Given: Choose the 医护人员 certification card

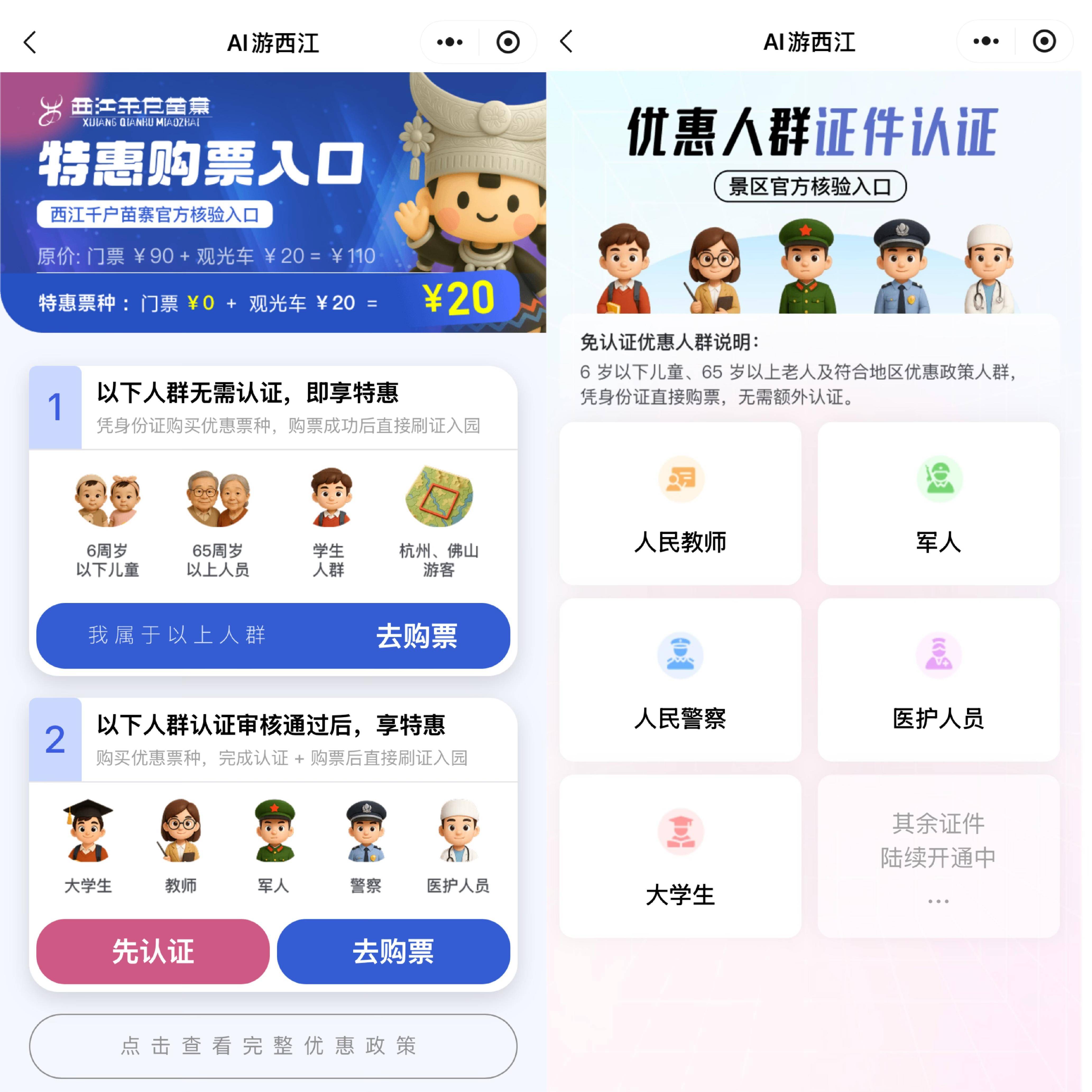Looking at the screenshot, I should (938, 680).
